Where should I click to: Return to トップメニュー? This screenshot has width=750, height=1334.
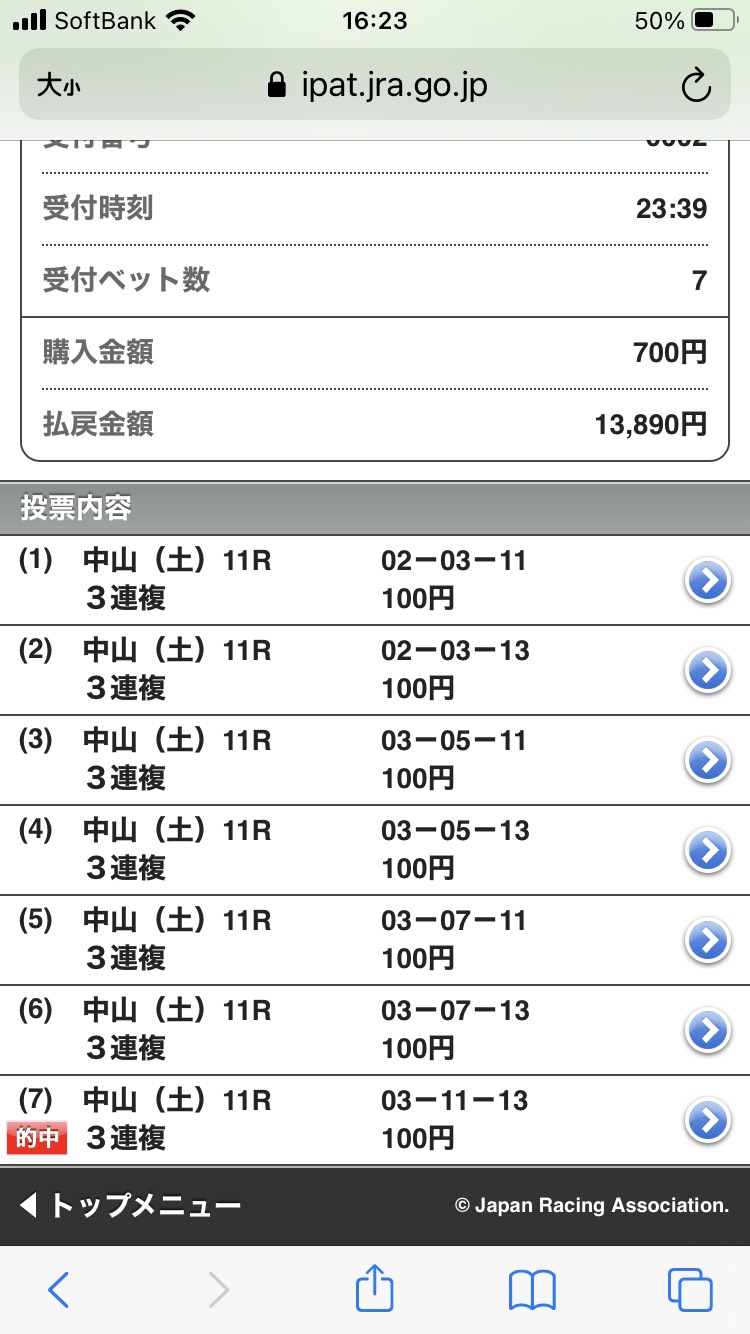point(130,1205)
